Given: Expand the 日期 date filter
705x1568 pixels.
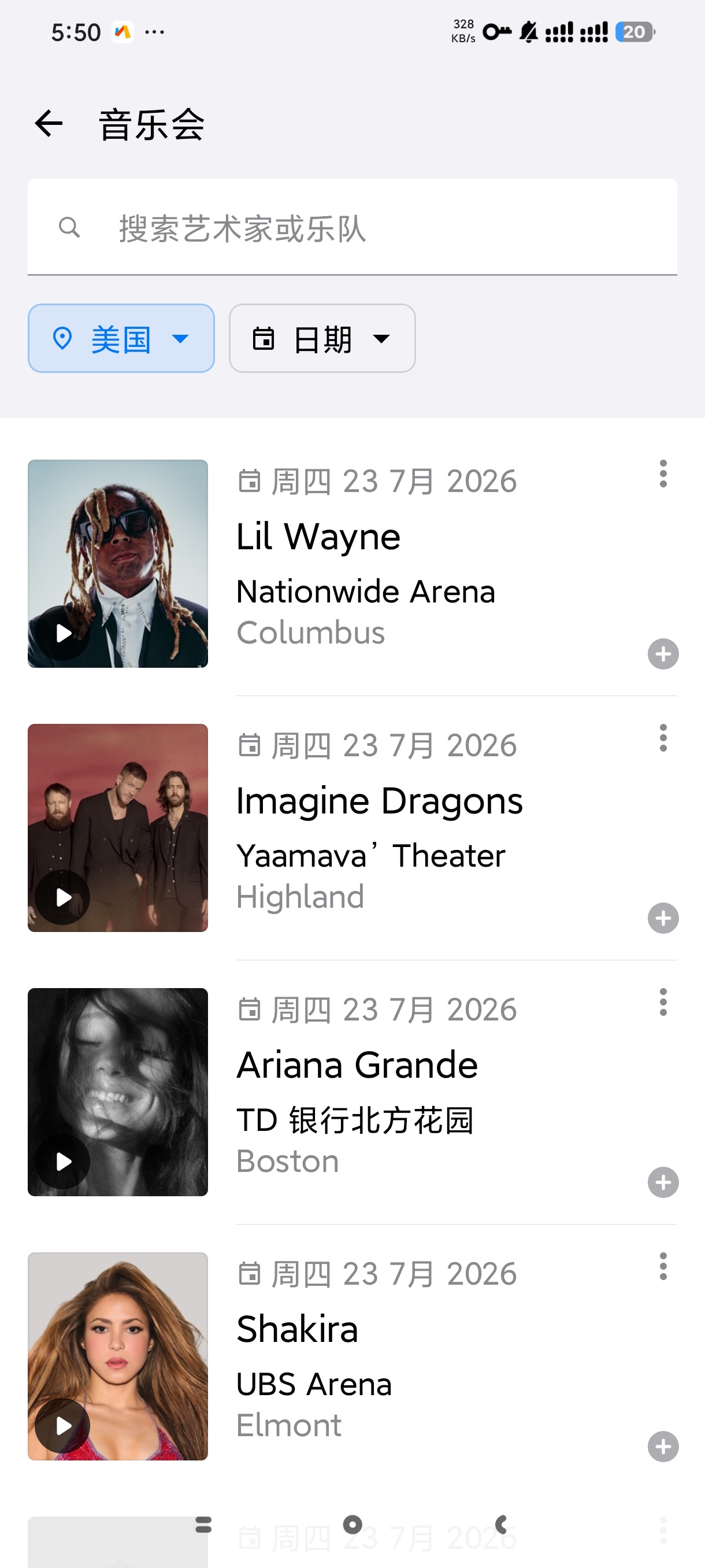Looking at the screenshot, I should (x=322, y=338).
